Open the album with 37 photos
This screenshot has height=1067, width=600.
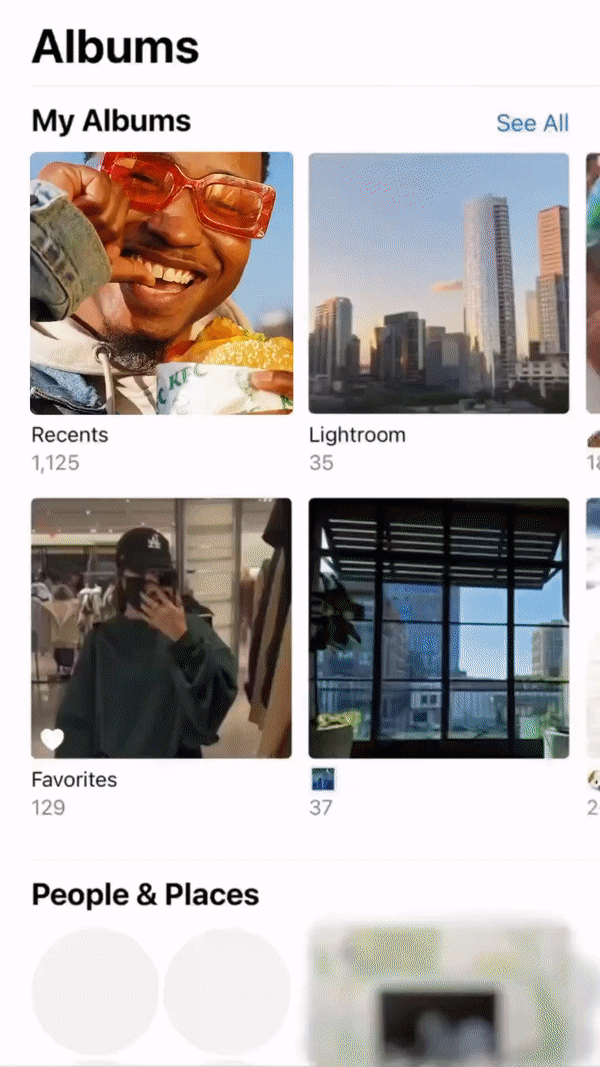click(x=438, y=628)
